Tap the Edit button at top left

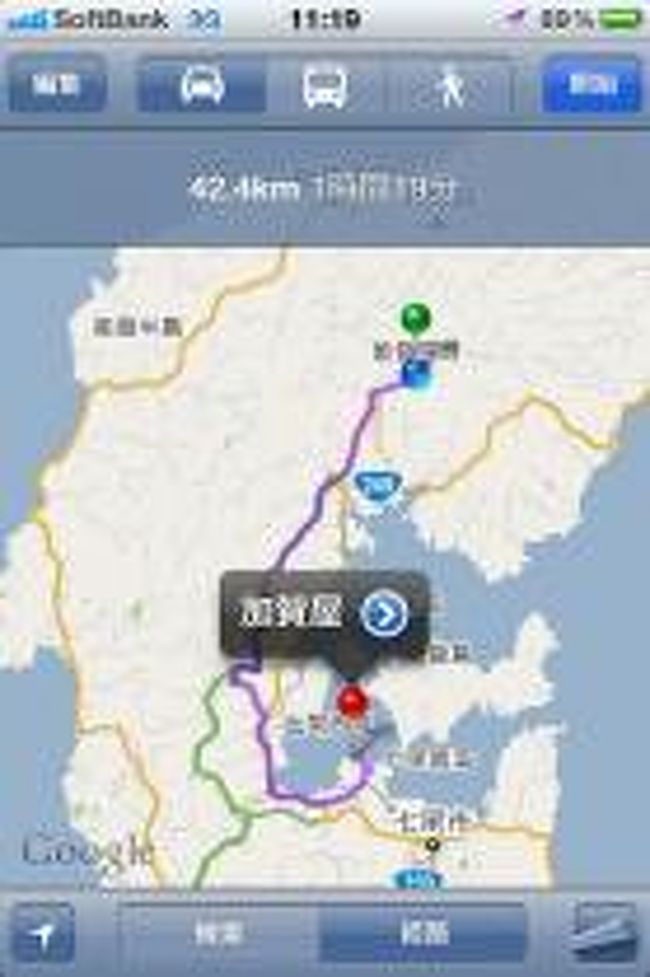[x=57, y=86]
